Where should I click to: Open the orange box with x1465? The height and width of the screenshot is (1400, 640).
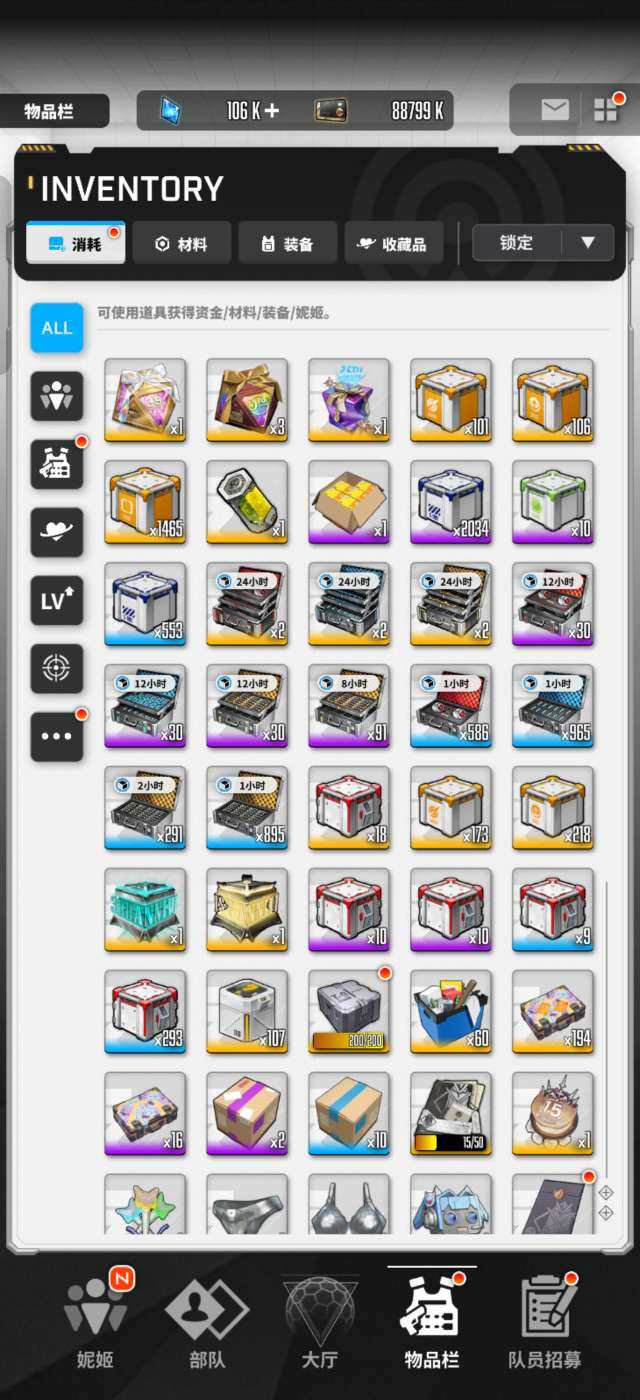coord(145,502)
